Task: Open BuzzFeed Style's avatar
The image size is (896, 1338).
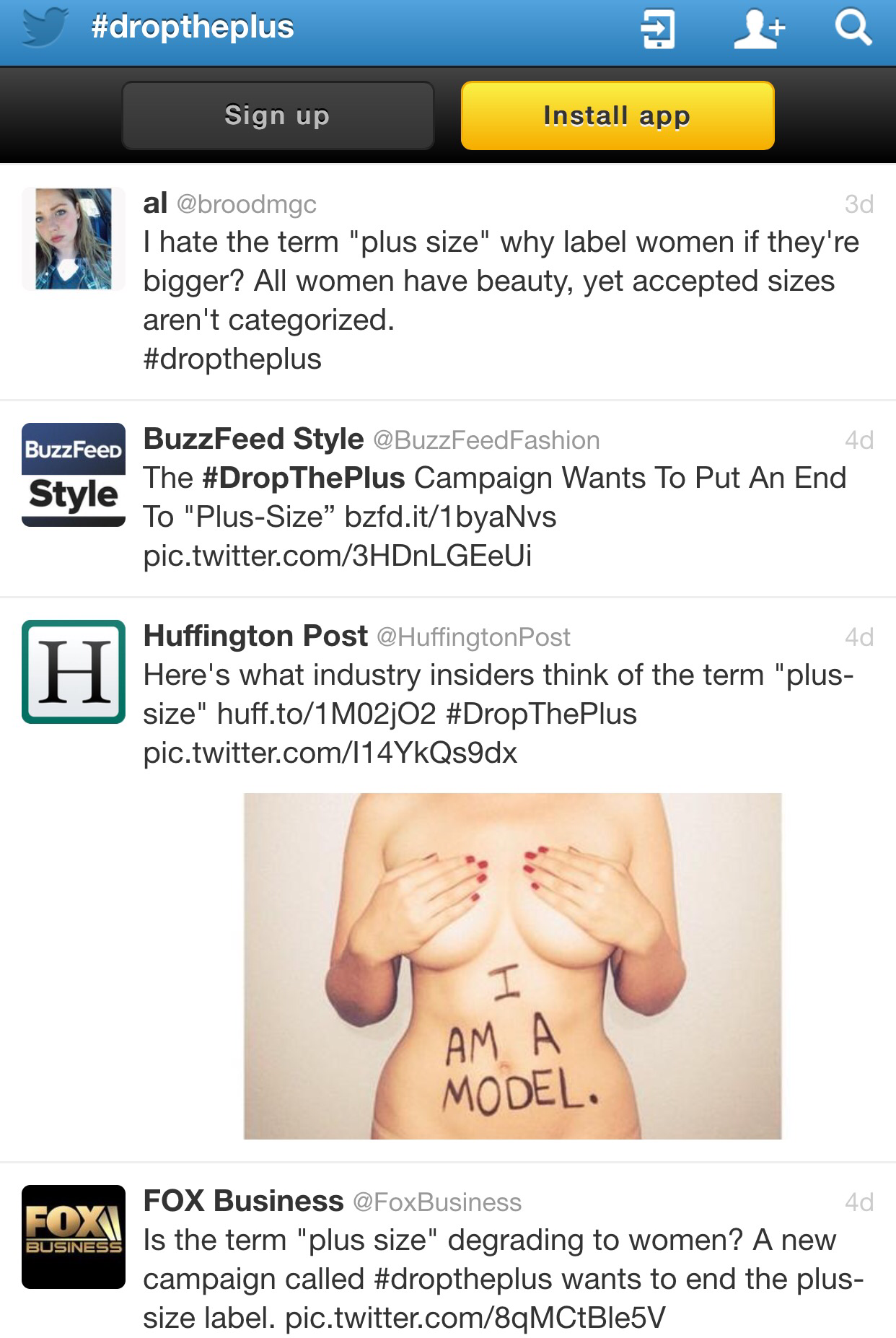Action: click(x=74, y=474)
